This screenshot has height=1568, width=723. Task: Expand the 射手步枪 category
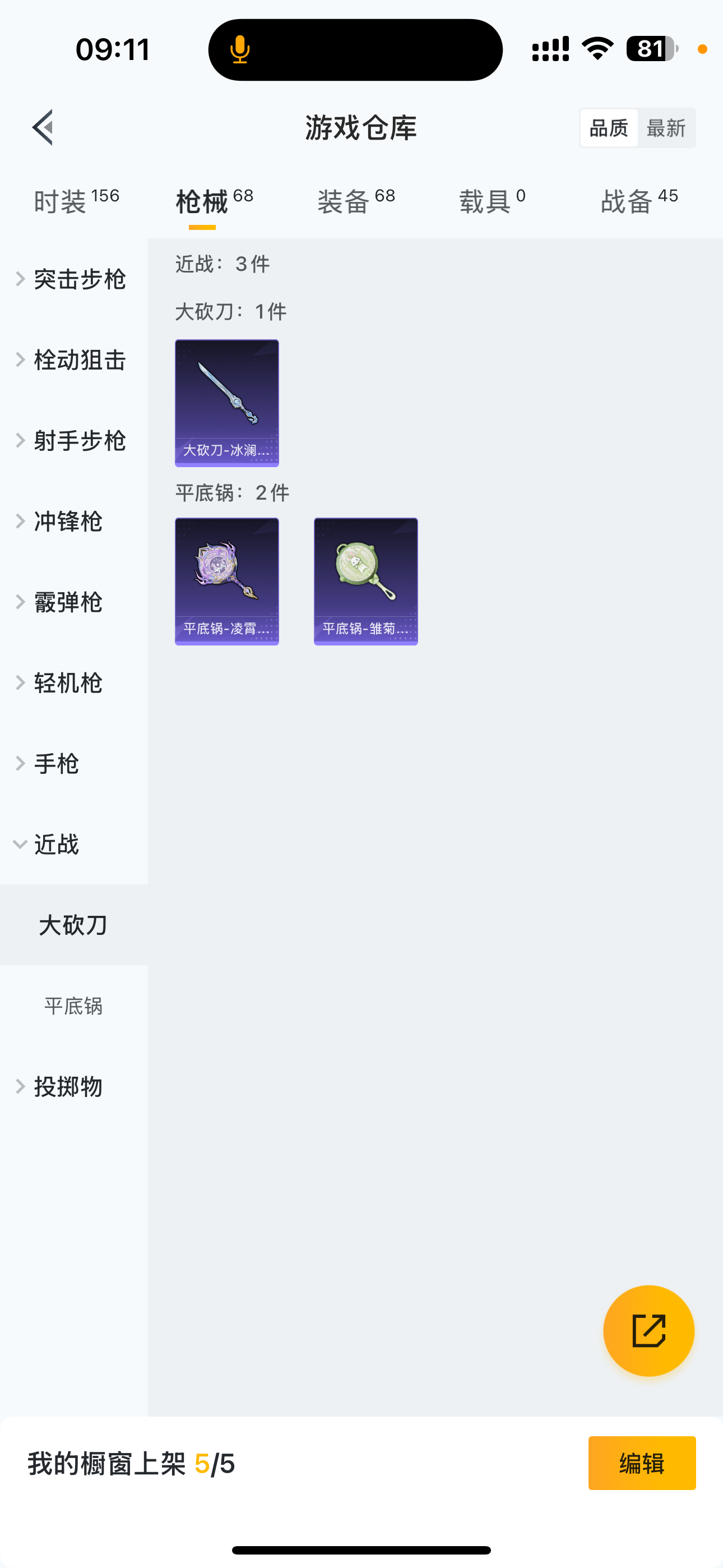(x=73, y=441)
